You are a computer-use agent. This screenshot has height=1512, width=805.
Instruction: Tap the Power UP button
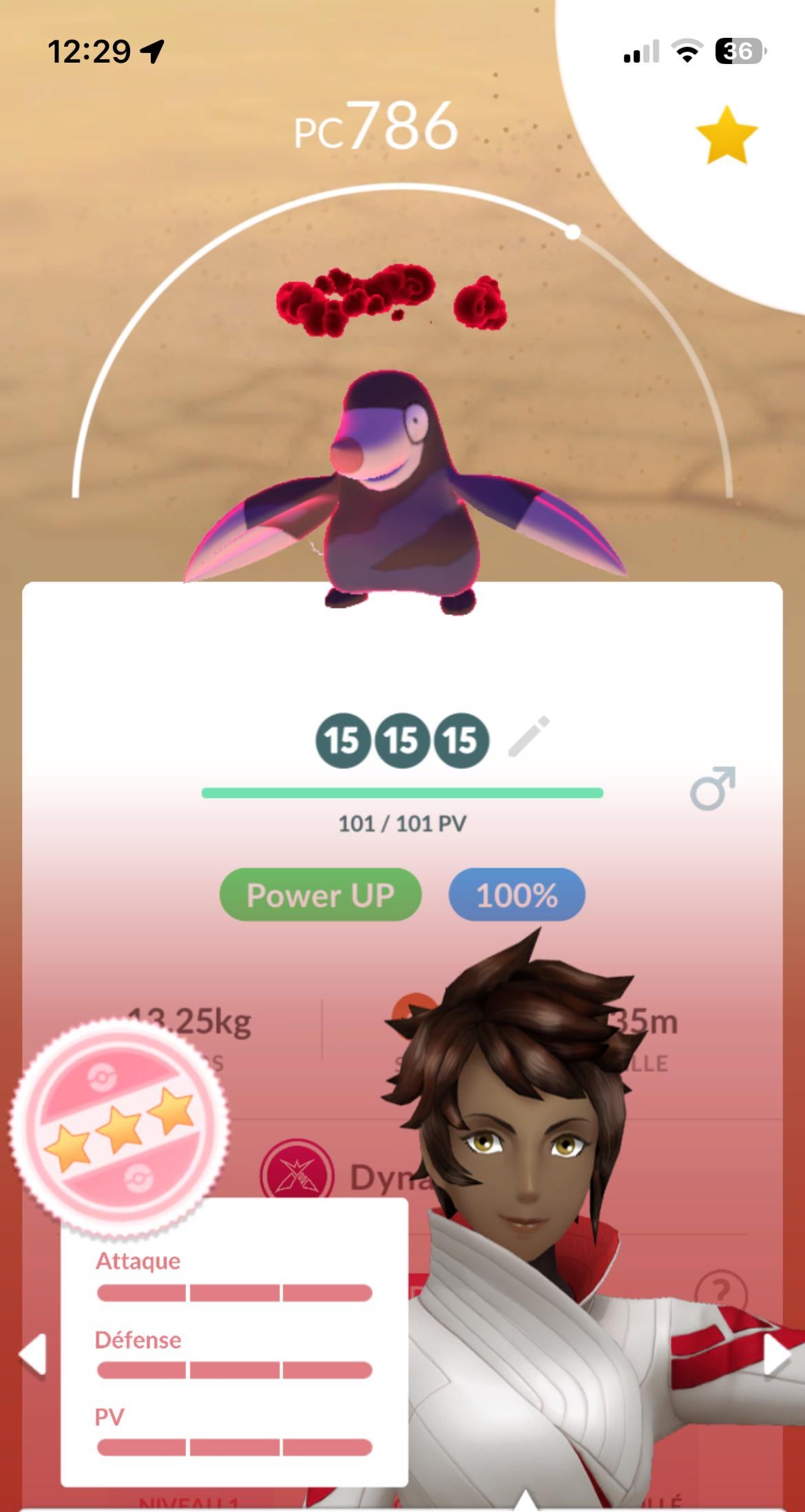point(320,894)
